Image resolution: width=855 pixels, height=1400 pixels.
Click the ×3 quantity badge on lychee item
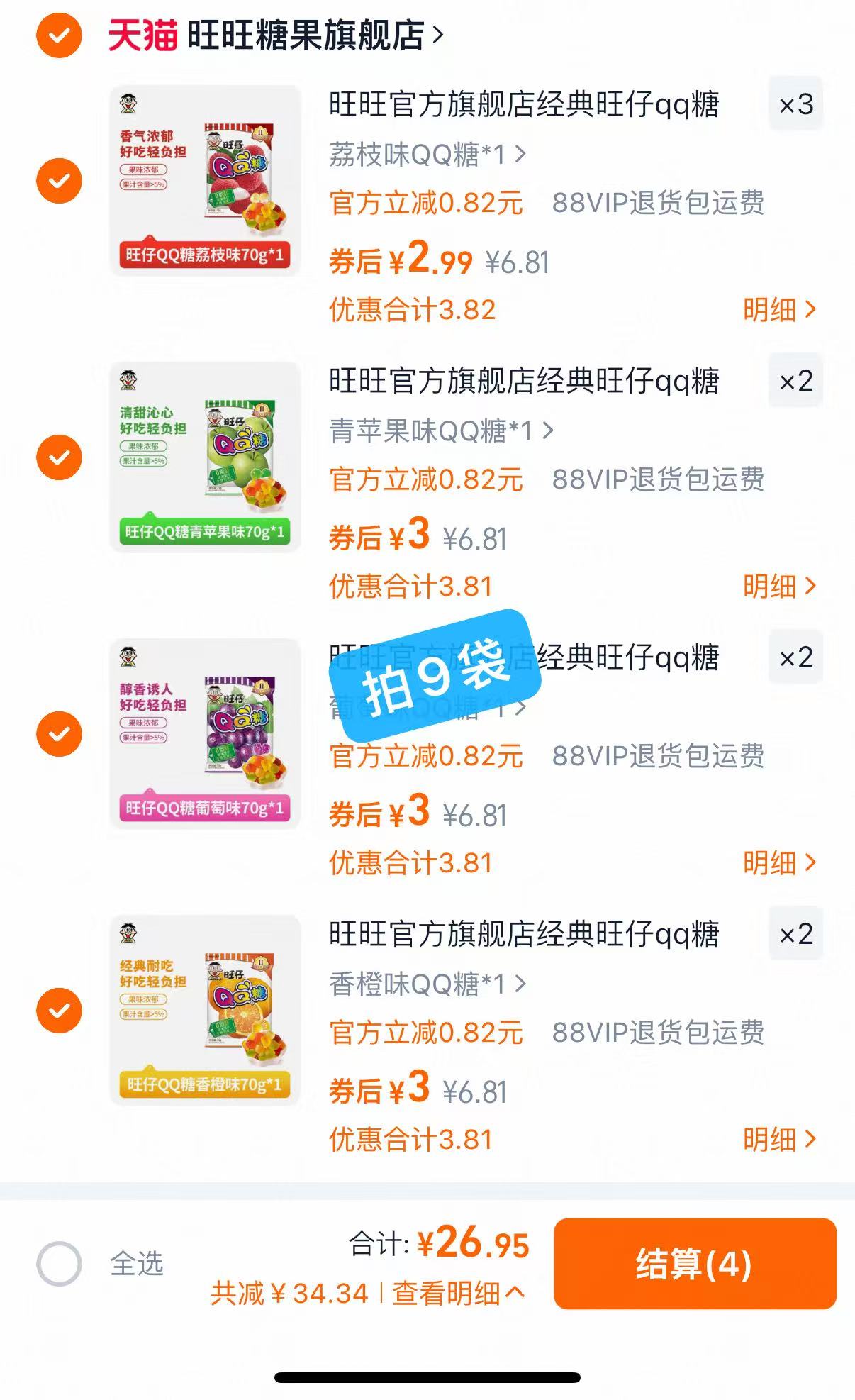[797, 106]
